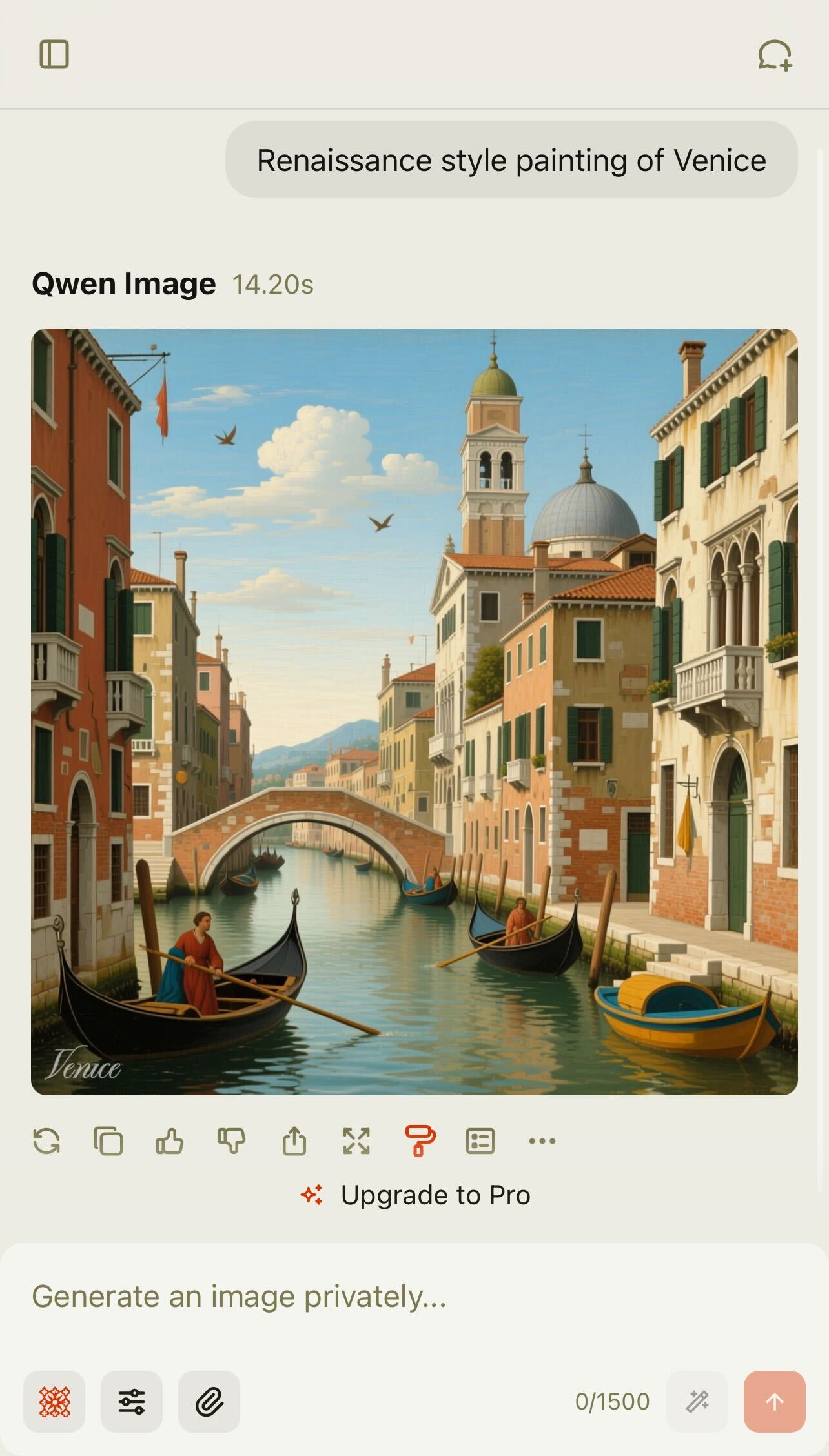View the image details list
Screen dimensions: 829x1456
point(480,1141)
